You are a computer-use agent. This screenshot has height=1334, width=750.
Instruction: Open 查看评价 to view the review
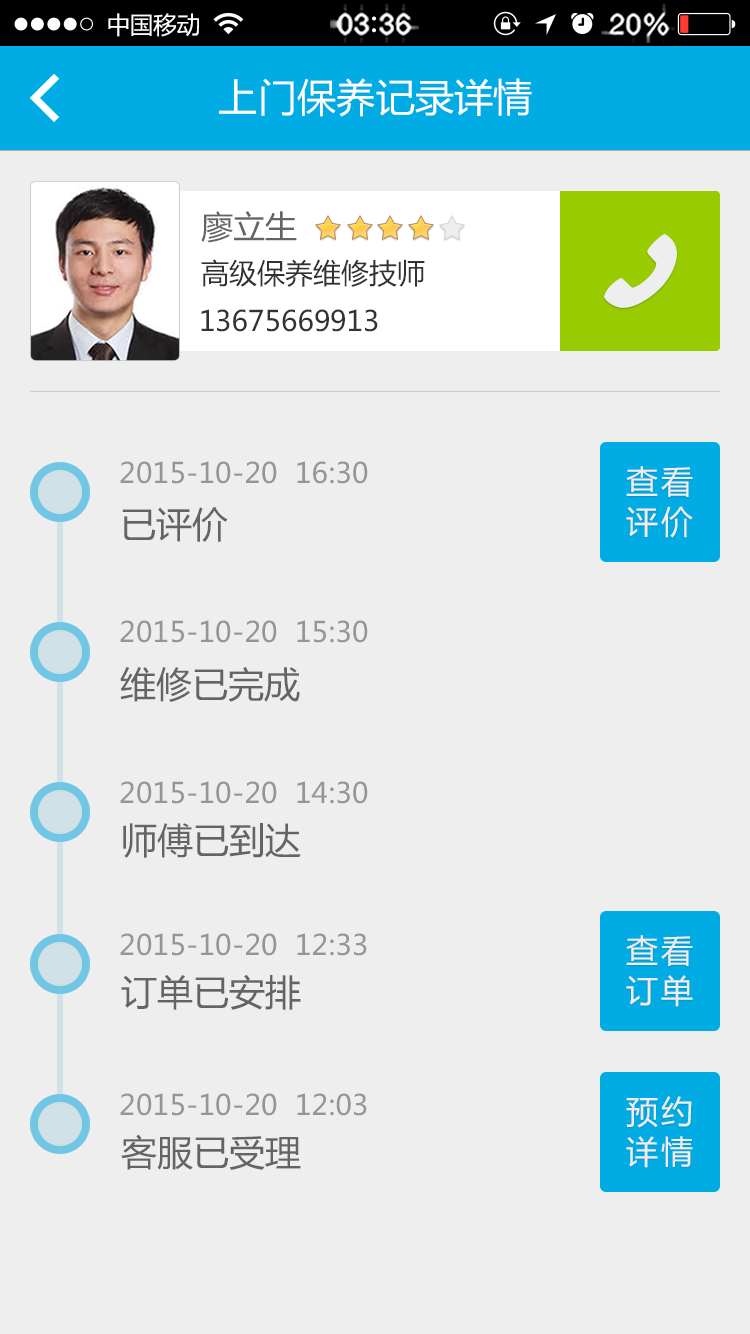(x=660, y=502)
